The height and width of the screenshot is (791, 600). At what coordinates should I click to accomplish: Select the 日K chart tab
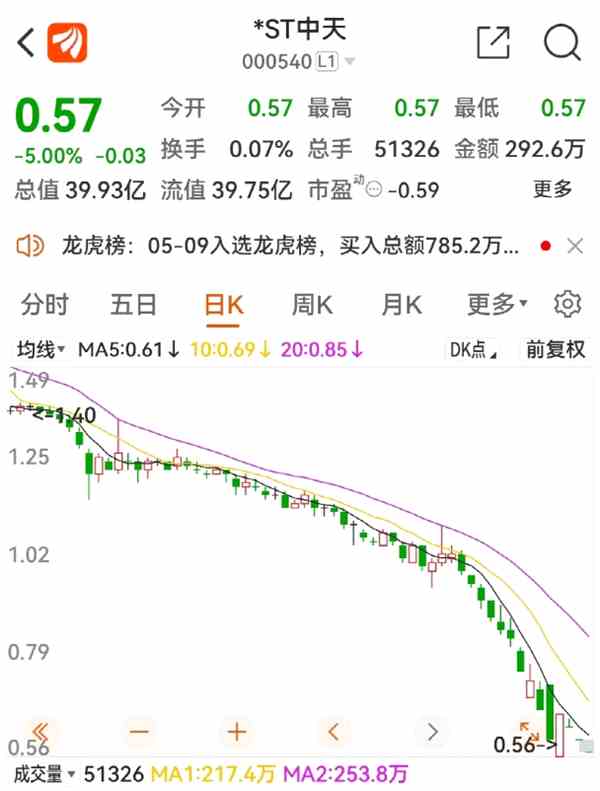(x=224, y=304)
